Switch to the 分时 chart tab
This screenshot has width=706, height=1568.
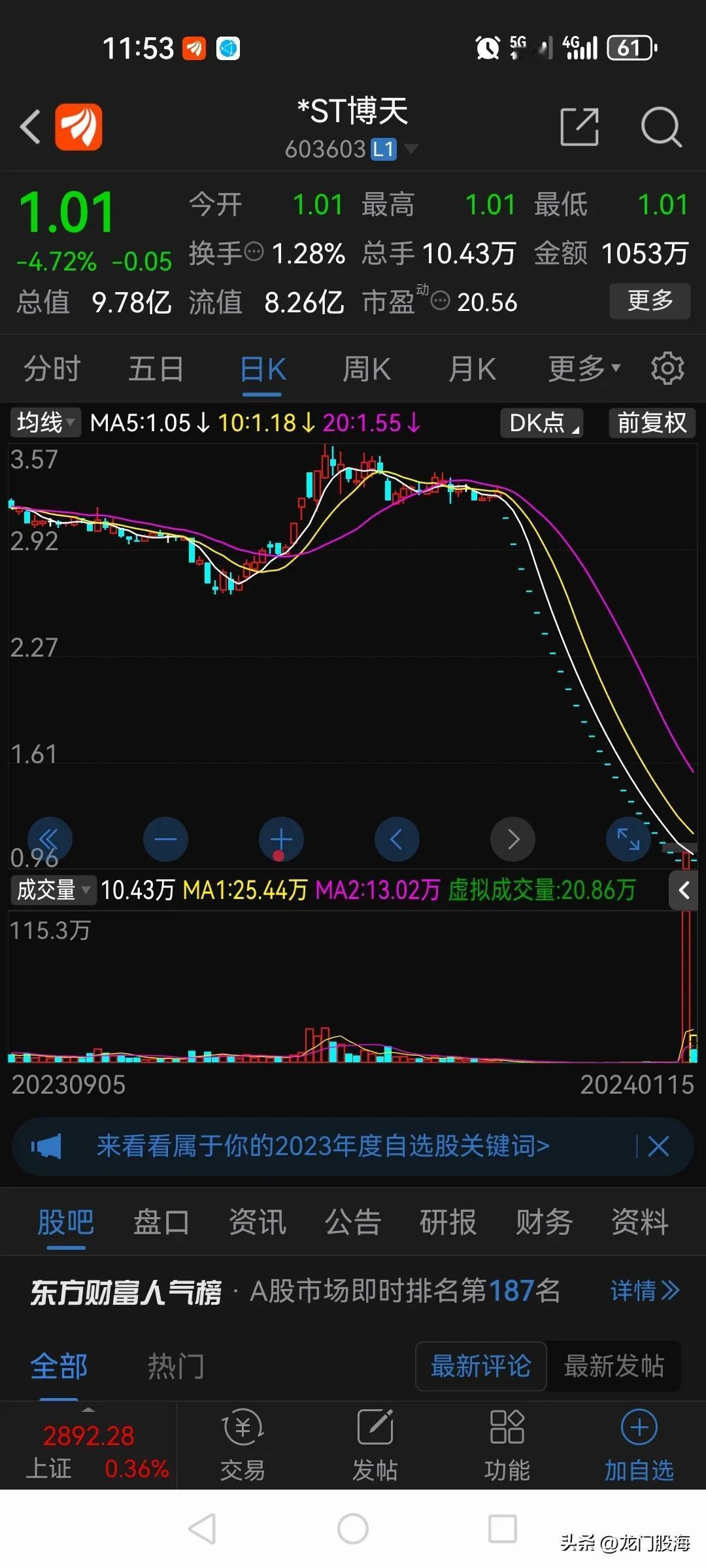tap(52, 369)
